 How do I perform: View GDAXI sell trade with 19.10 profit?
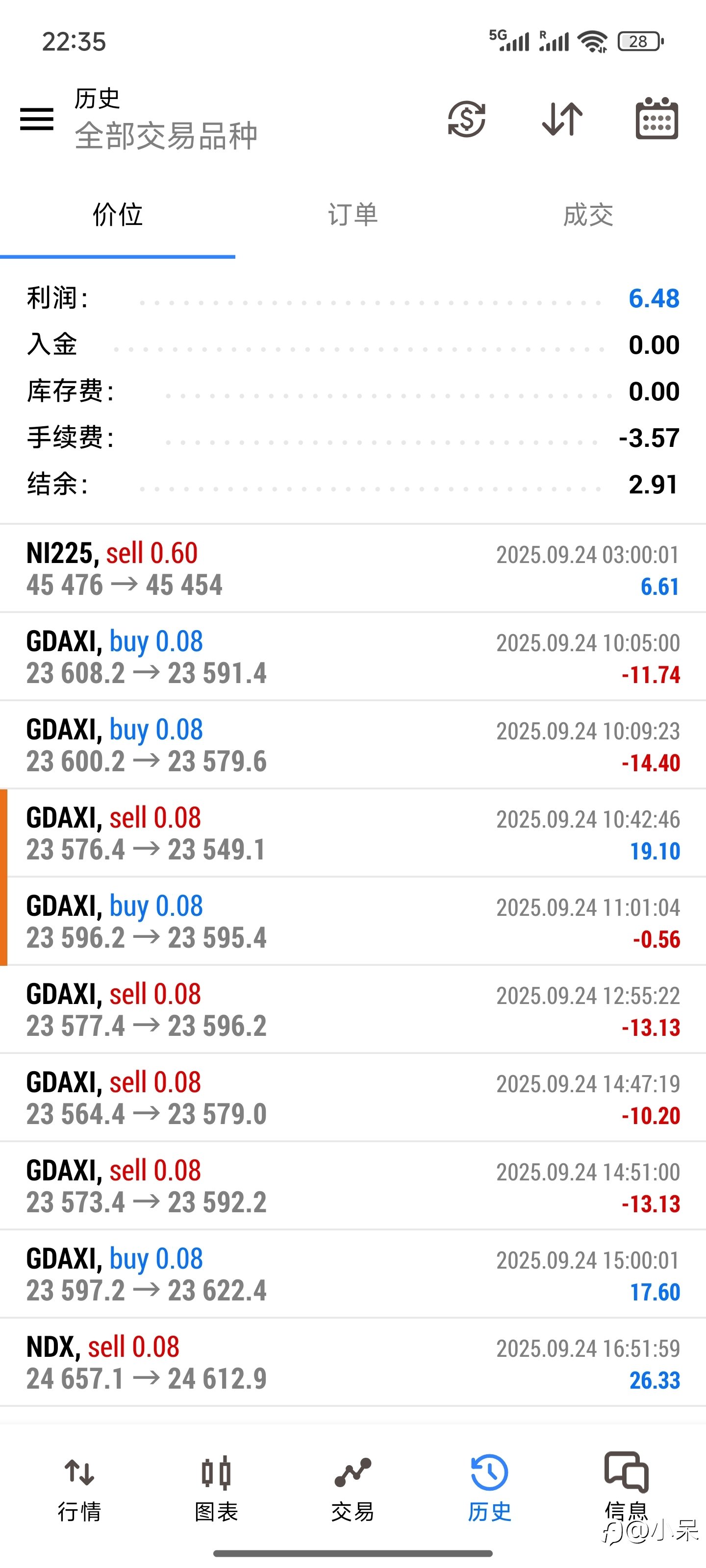353,833
